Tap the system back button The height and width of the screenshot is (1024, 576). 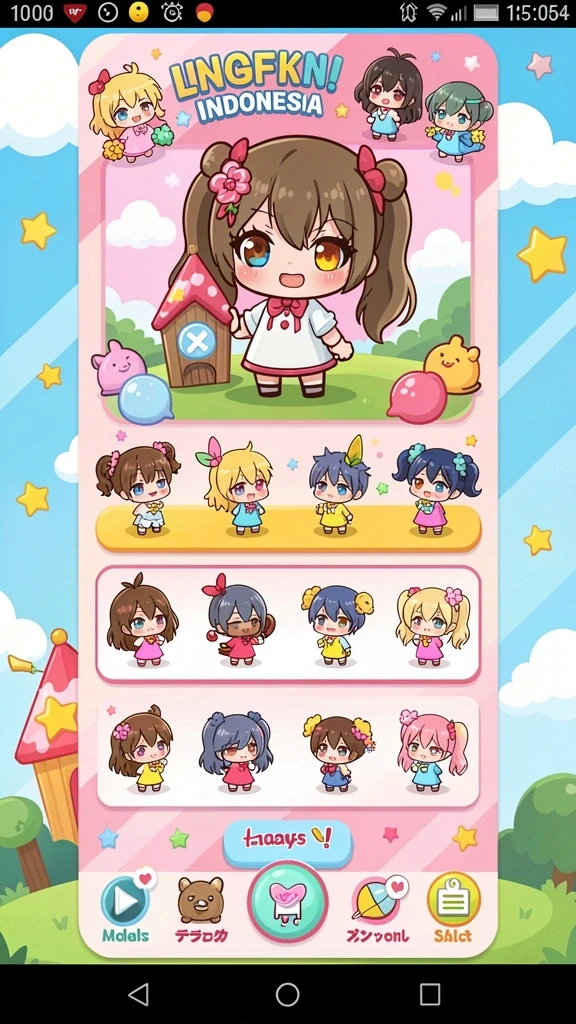(x=138, y=994)
